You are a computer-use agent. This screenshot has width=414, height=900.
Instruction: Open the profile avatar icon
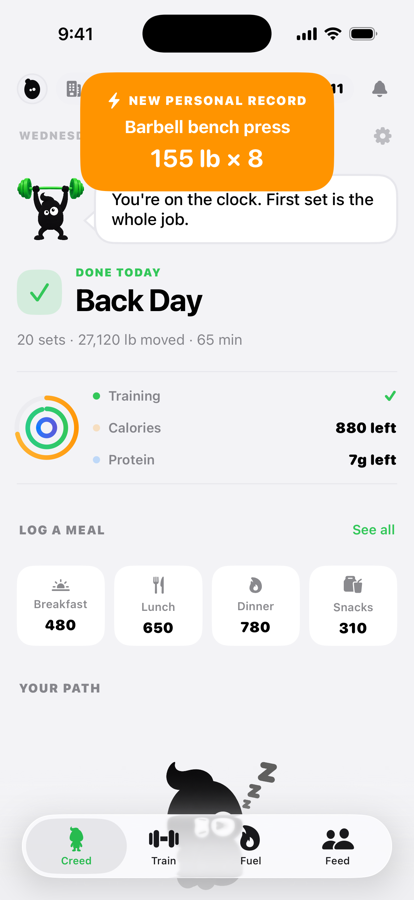point(32,89)
